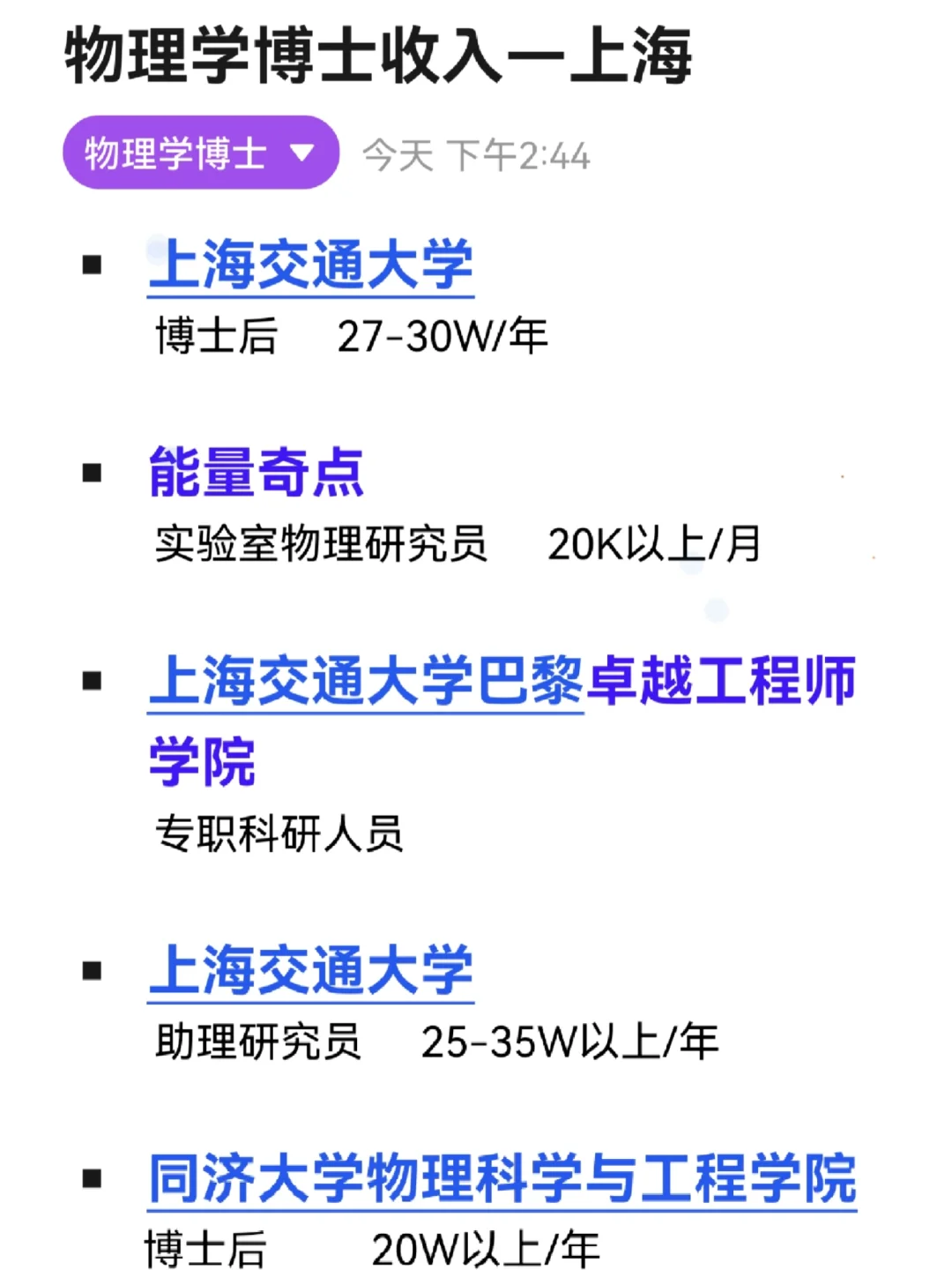
Task: Open the 上海交通大学巴黎卓越工程师学院 link
Action: coord(502,720)
